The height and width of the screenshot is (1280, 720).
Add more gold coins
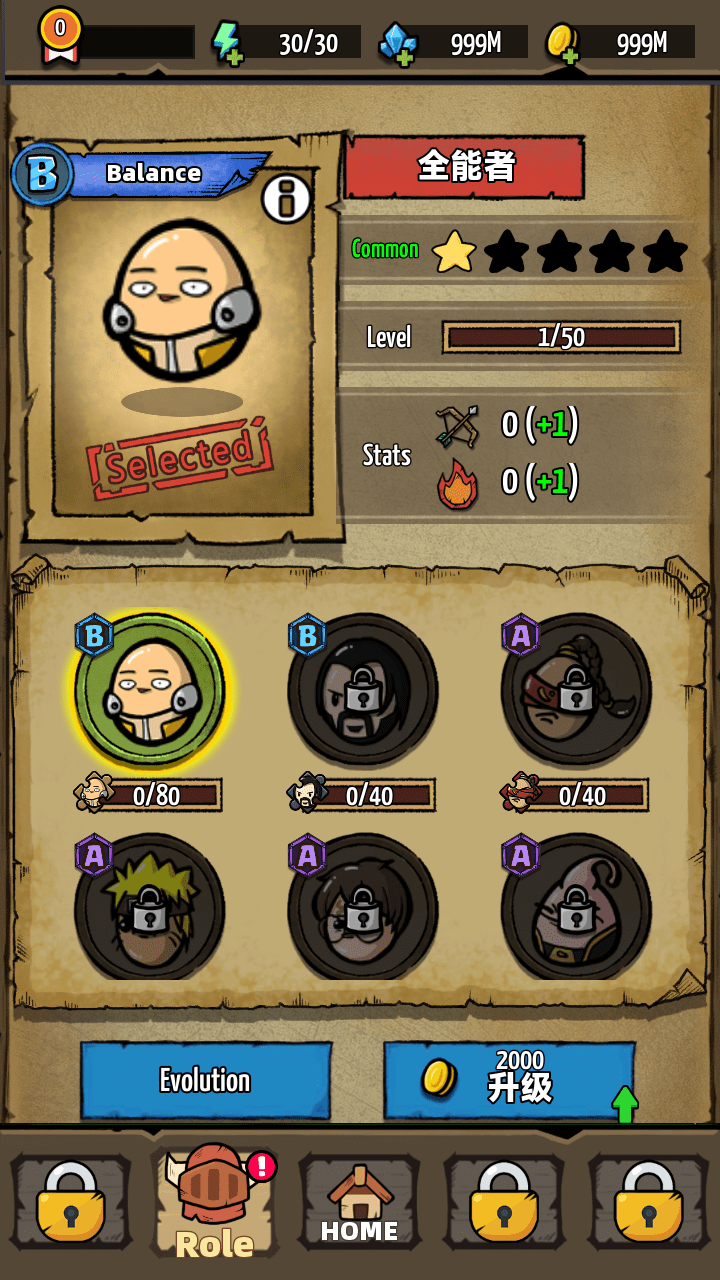point(568,57)
